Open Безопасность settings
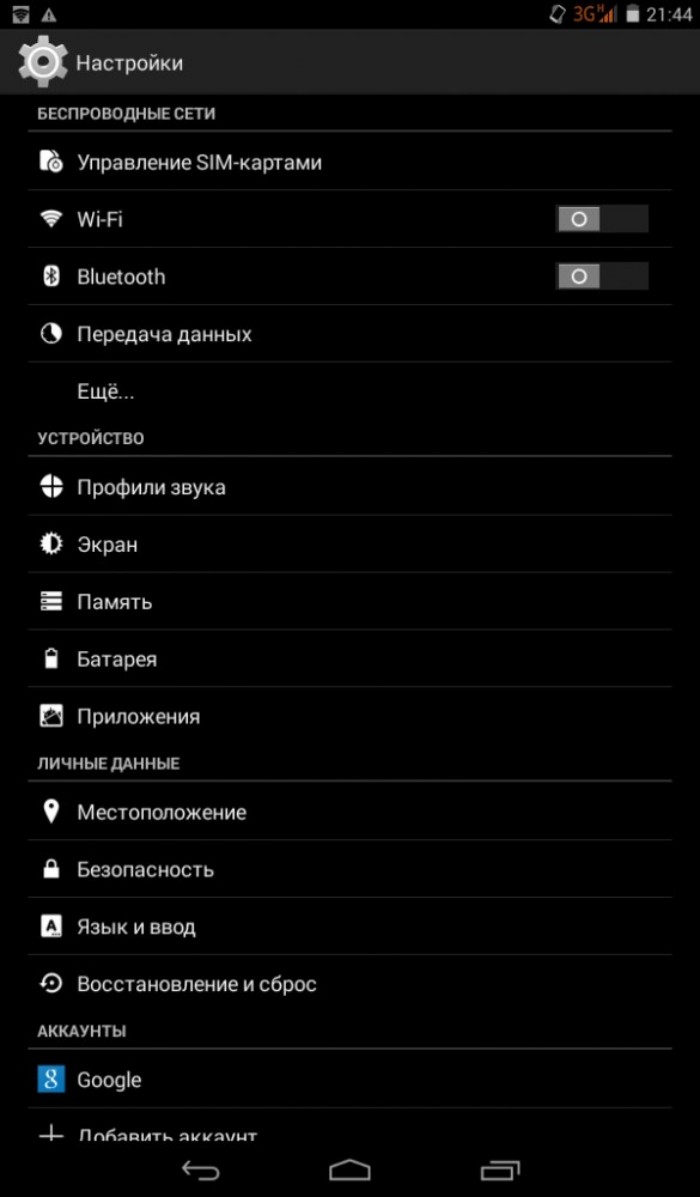700x1197 pixels. 350,869
